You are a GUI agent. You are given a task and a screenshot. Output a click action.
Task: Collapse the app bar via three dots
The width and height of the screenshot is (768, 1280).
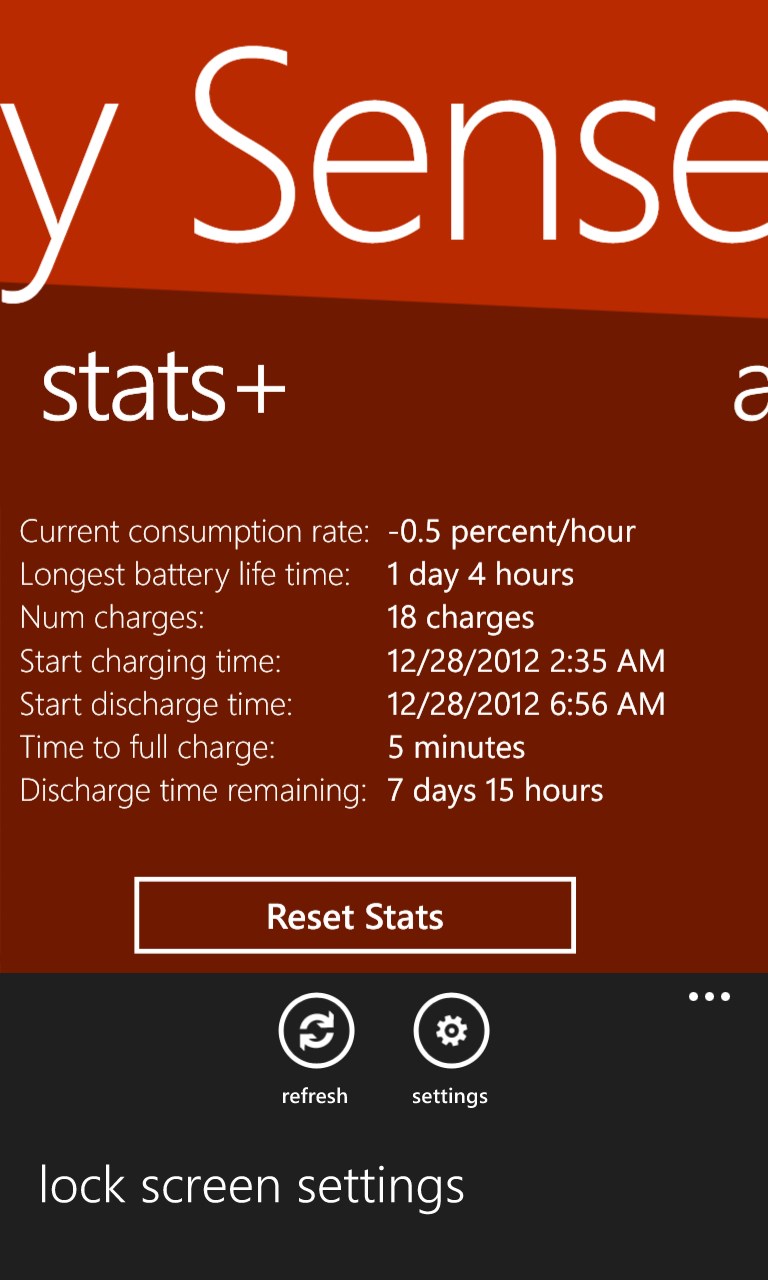(x=709, y=997)
